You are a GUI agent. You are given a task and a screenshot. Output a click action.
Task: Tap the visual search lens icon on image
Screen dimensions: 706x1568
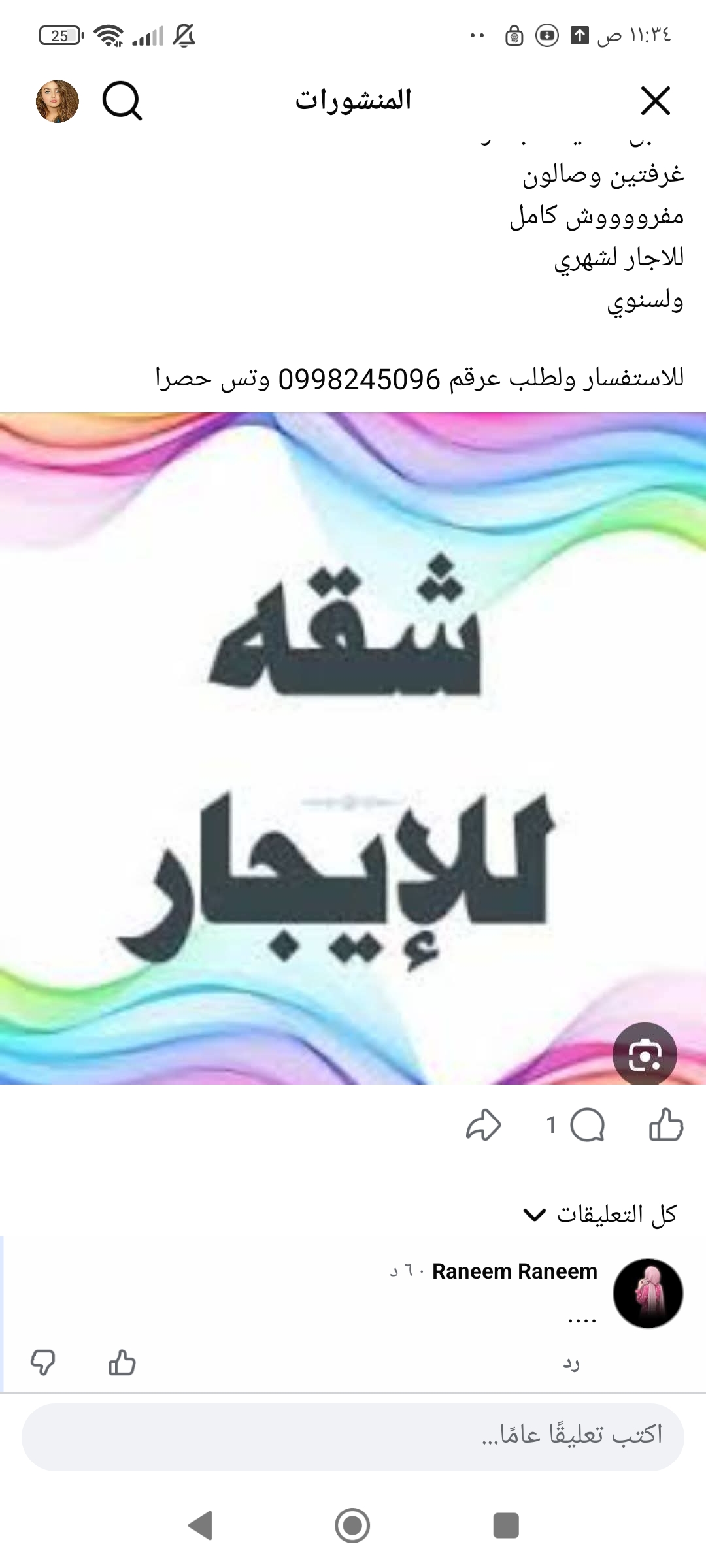click(x=645, y=1055)
